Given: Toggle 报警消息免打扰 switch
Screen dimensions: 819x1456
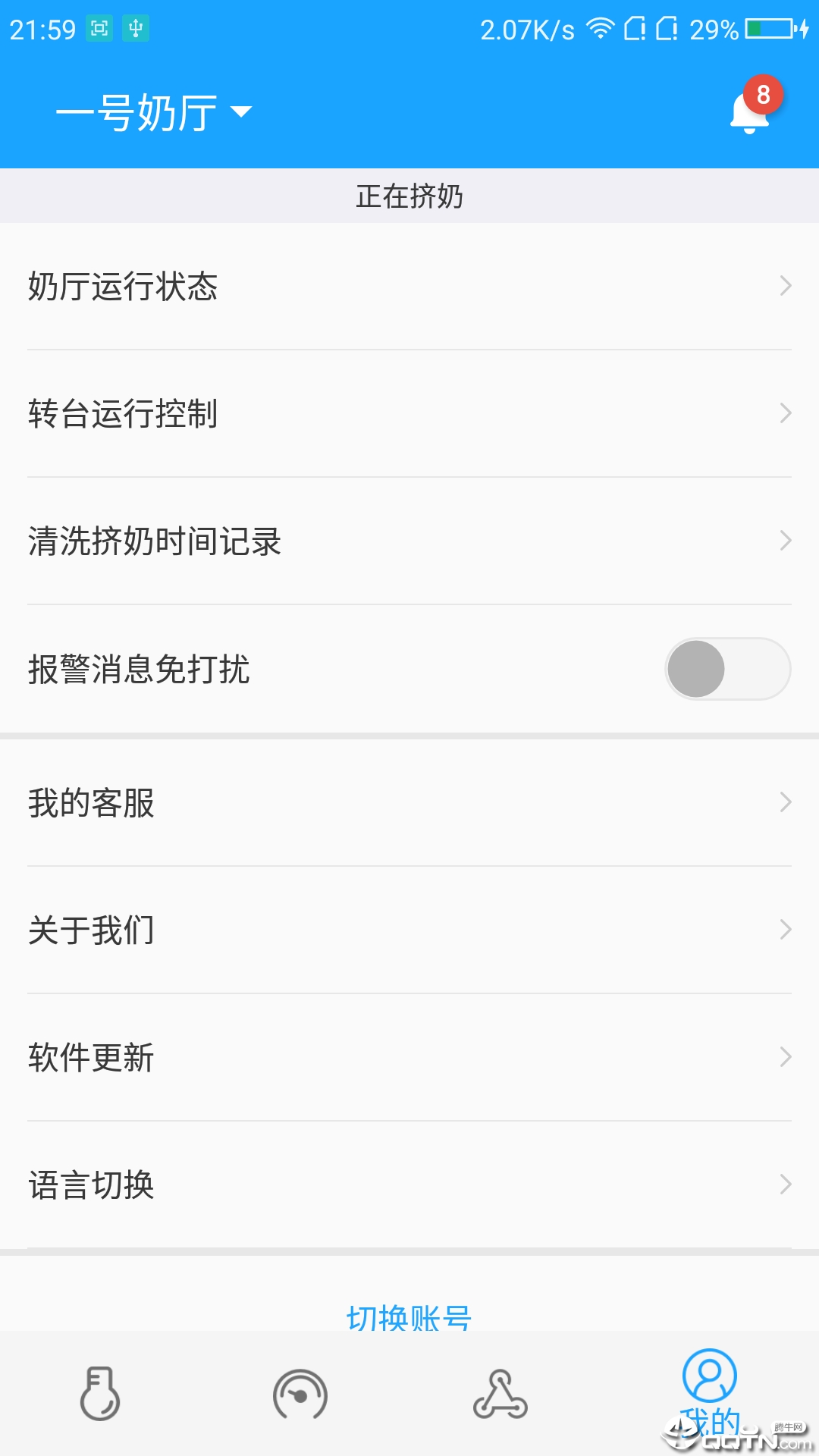Looking at the screenshot, I should 727,669.
